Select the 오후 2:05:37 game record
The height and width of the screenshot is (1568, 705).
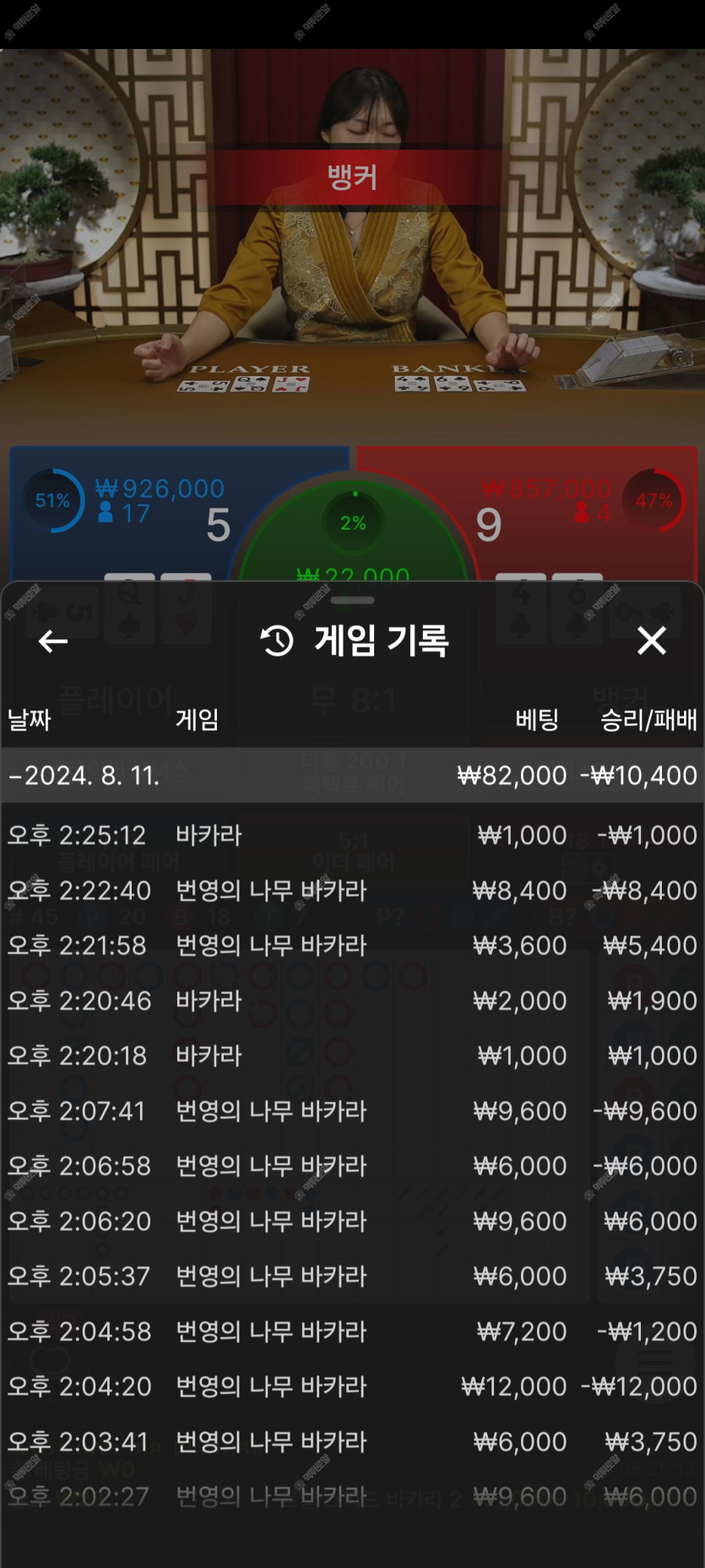point(352,1277)
